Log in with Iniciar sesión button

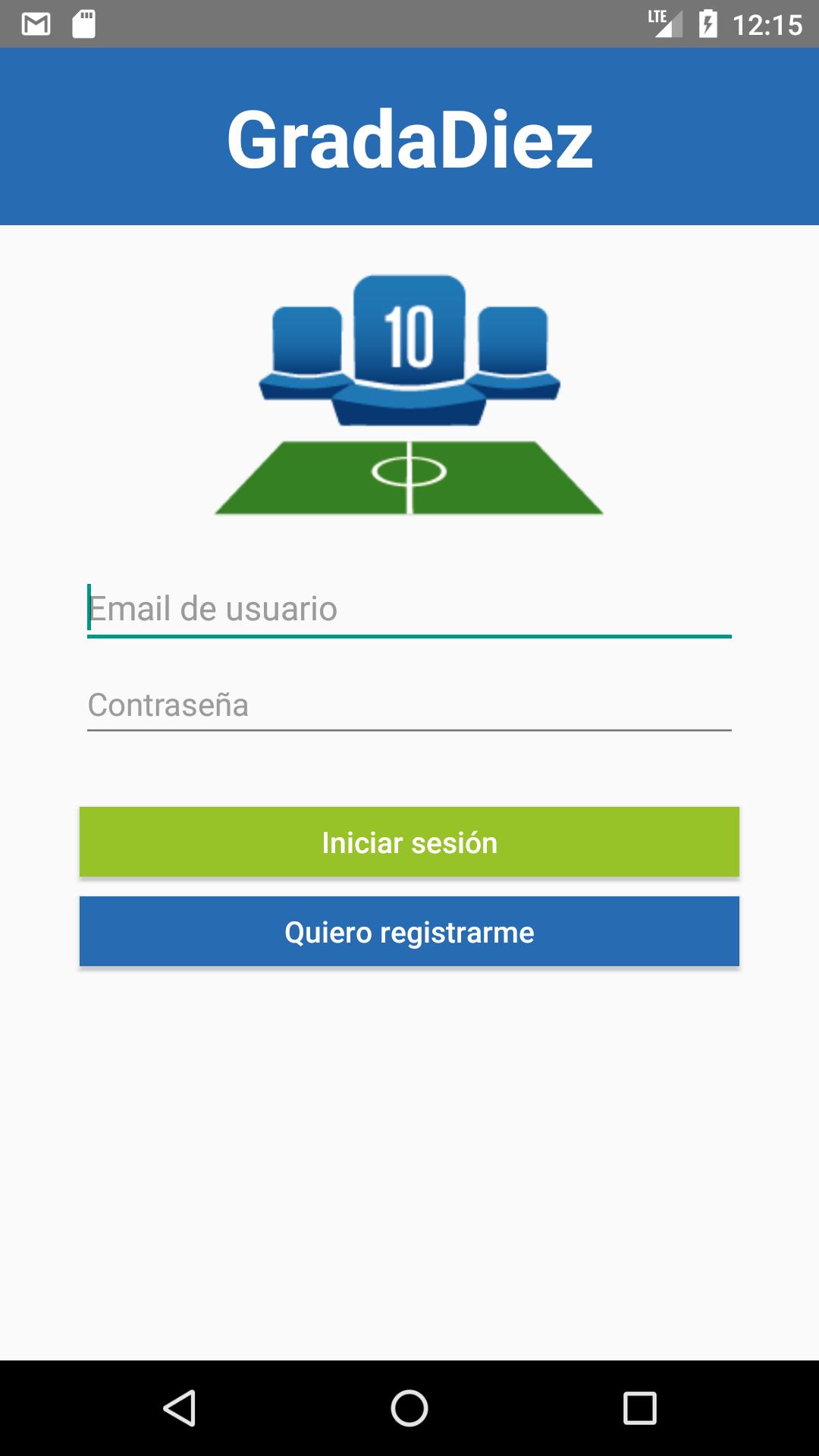(409, 843)
